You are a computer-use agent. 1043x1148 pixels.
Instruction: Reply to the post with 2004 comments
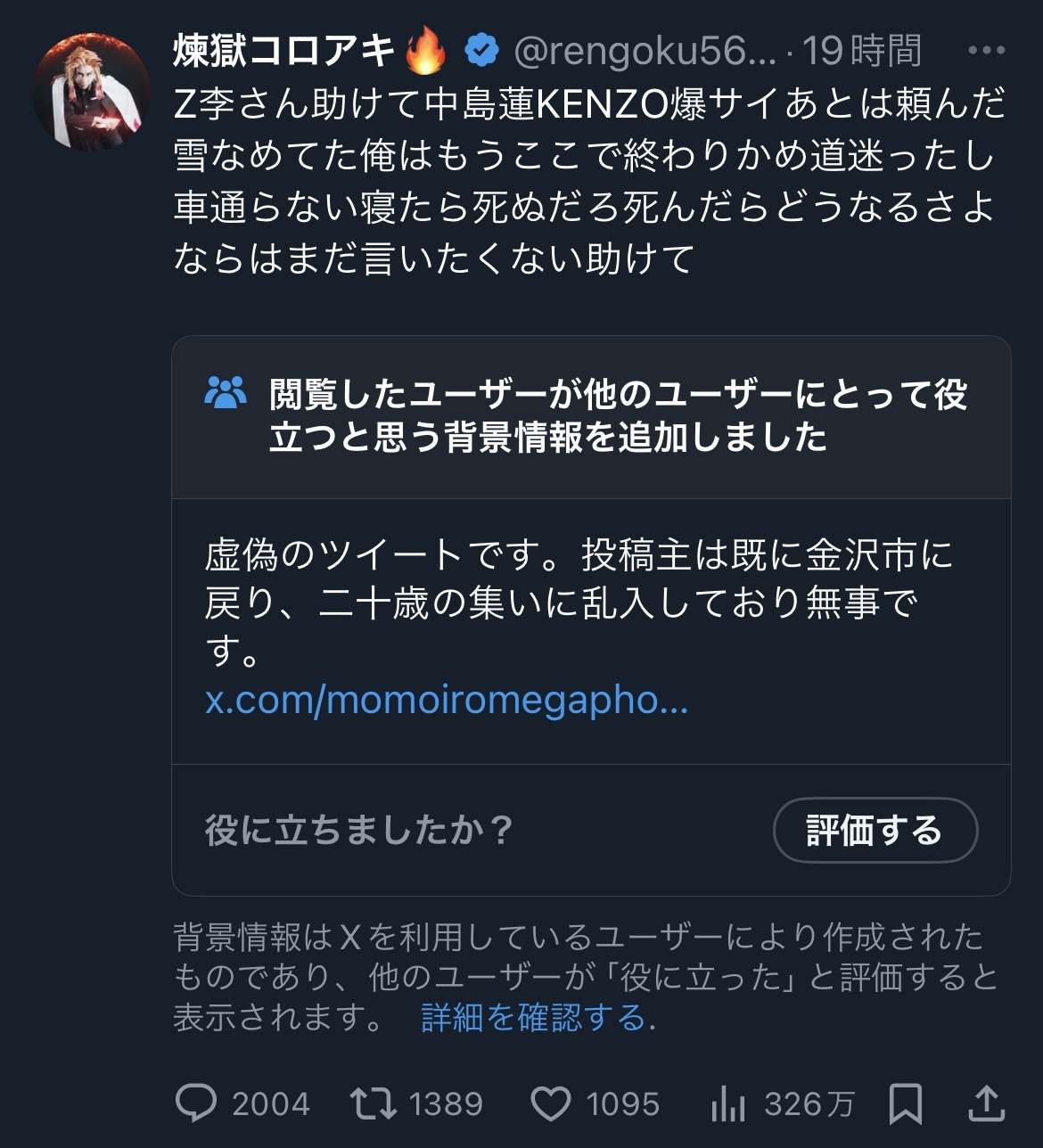click(196, 1103)
